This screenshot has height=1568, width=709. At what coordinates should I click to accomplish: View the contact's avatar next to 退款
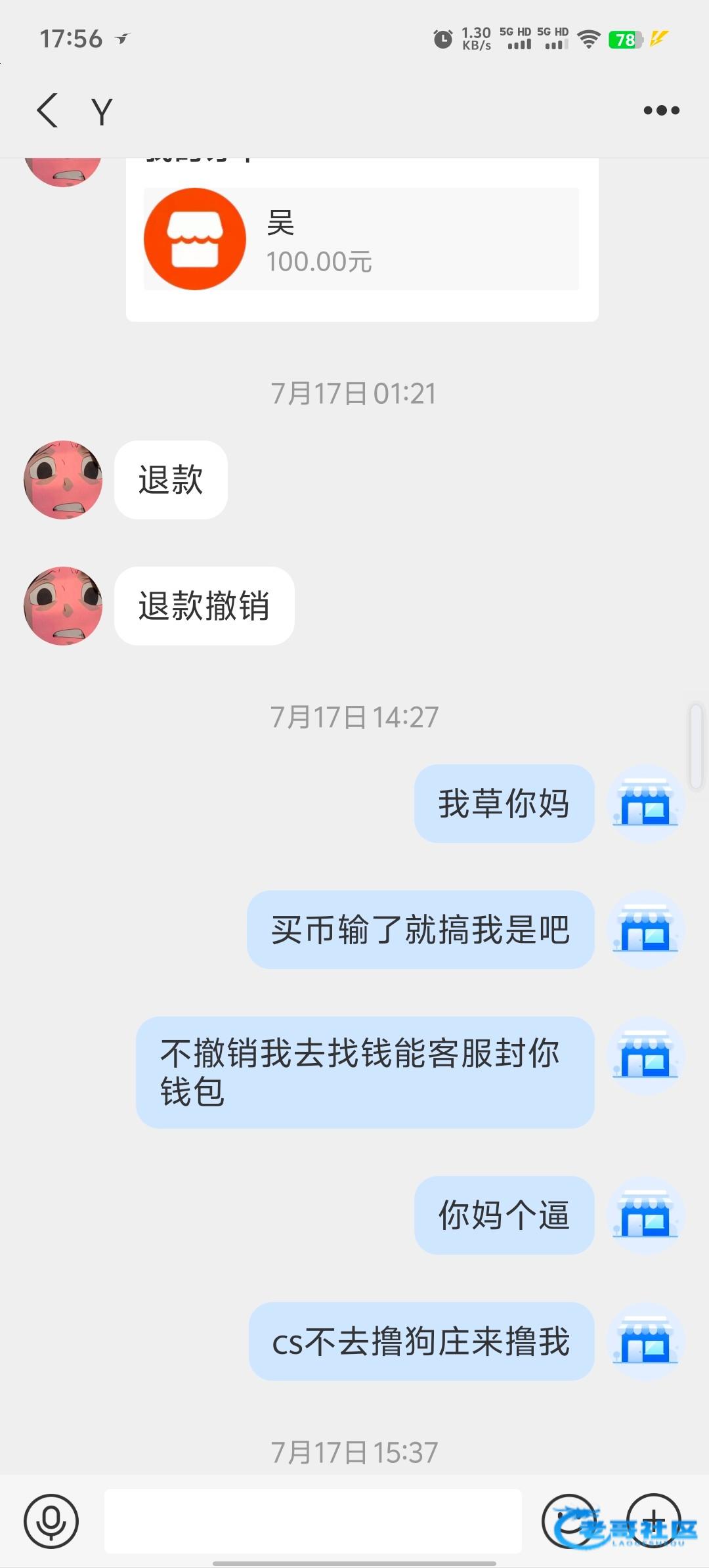click(x=63, y=480)
